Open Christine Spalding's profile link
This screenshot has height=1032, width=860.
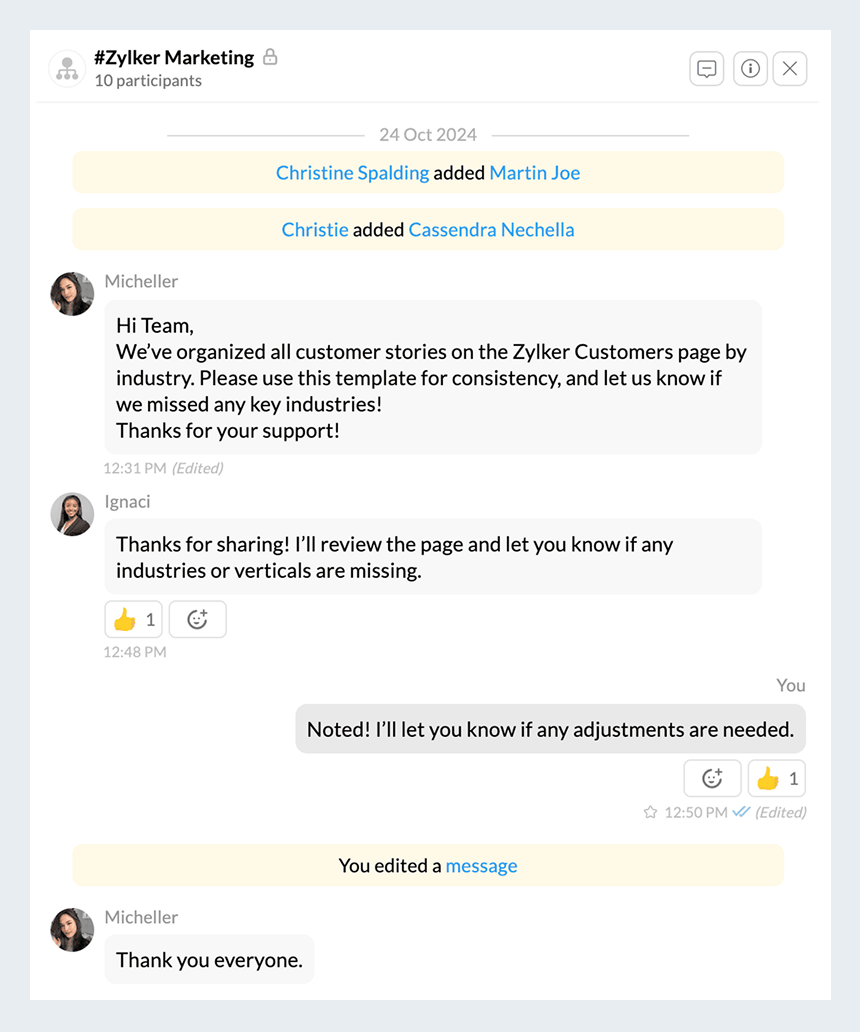(352, 173)
